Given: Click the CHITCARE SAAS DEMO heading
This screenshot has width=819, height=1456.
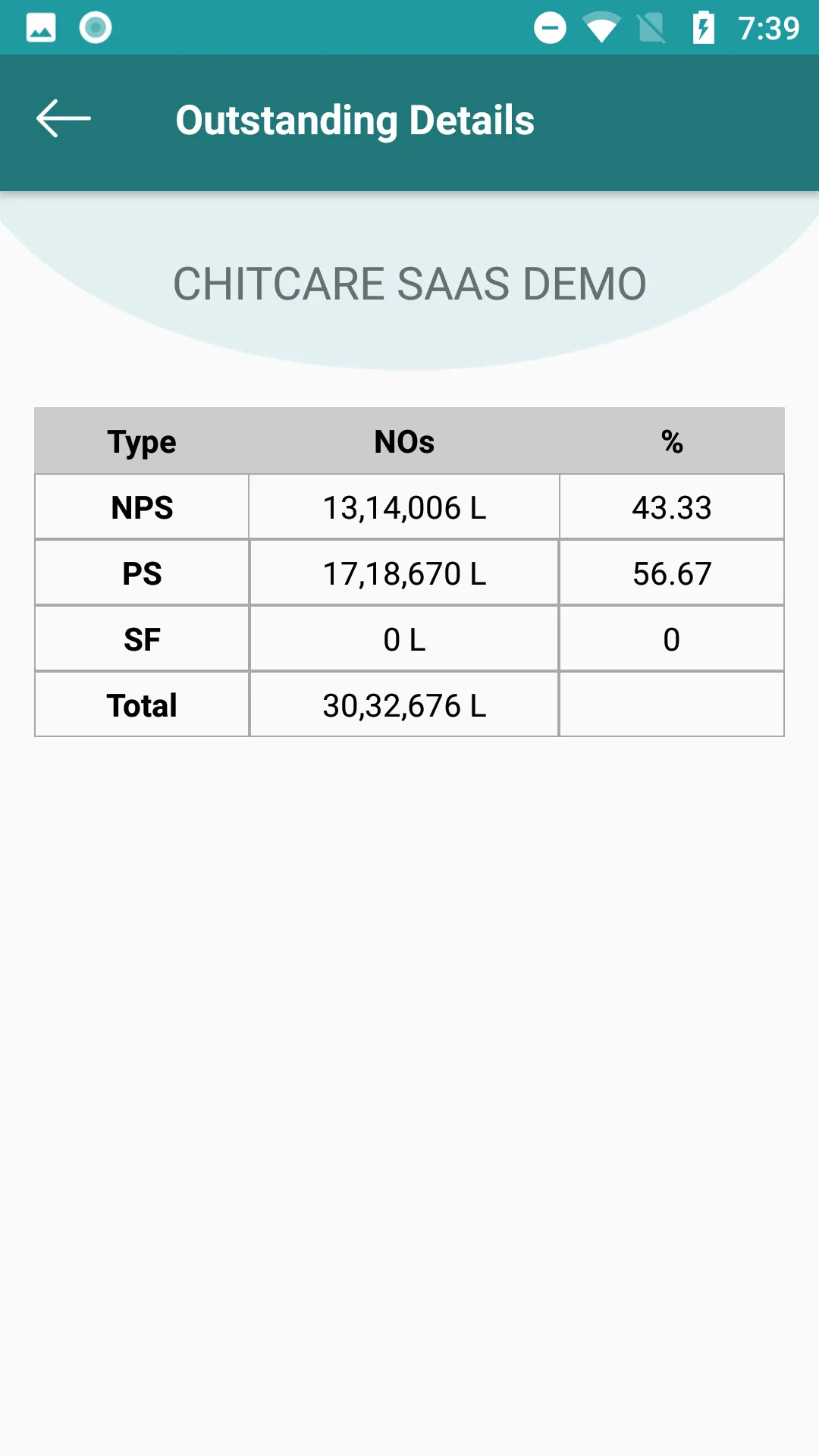Looking at the screenshot, I should coord(409,284).
